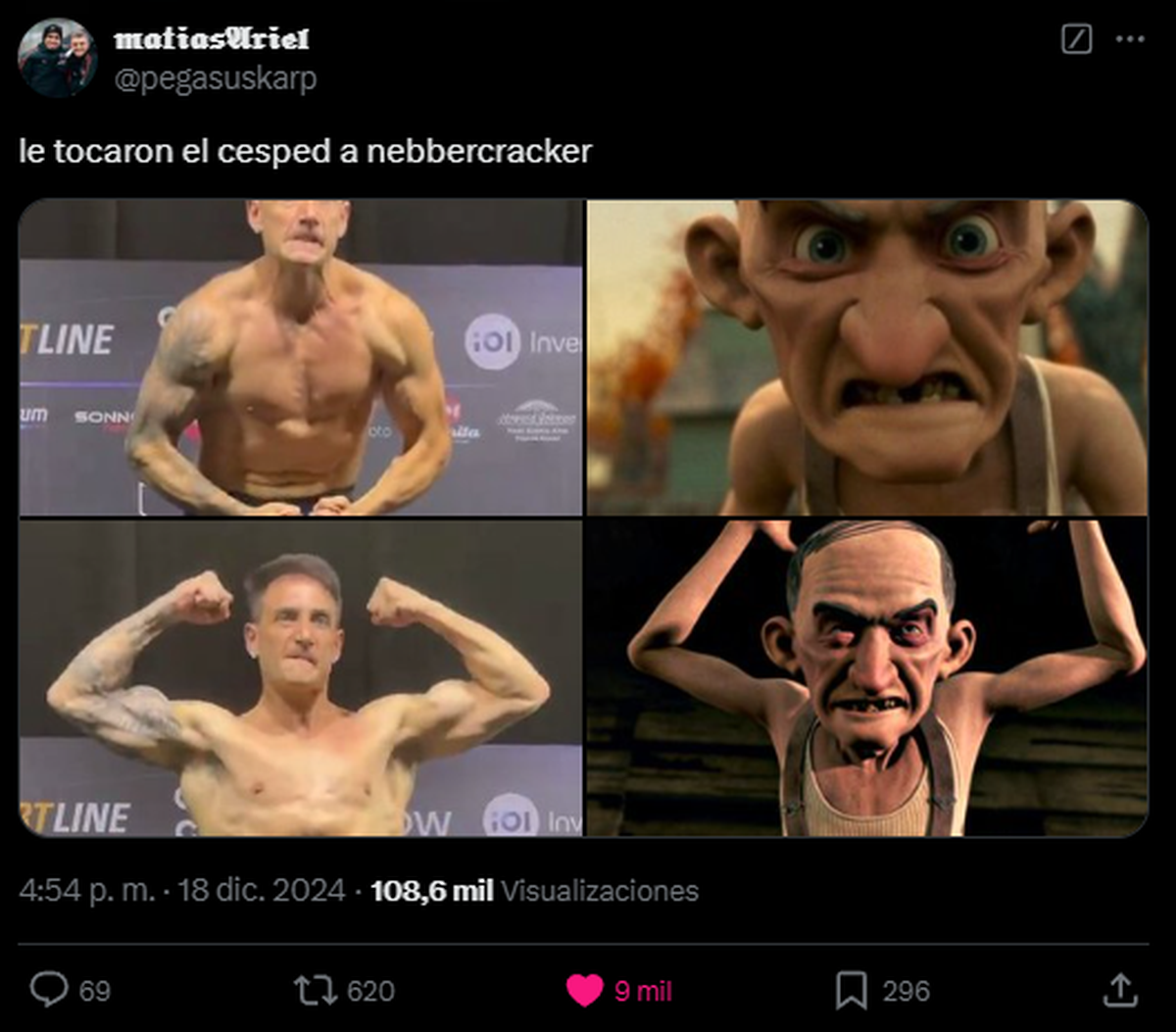This screenshot has width=1176, height=1032.
Task: Unlike the post with 9 mil likes
Action: 585,990
